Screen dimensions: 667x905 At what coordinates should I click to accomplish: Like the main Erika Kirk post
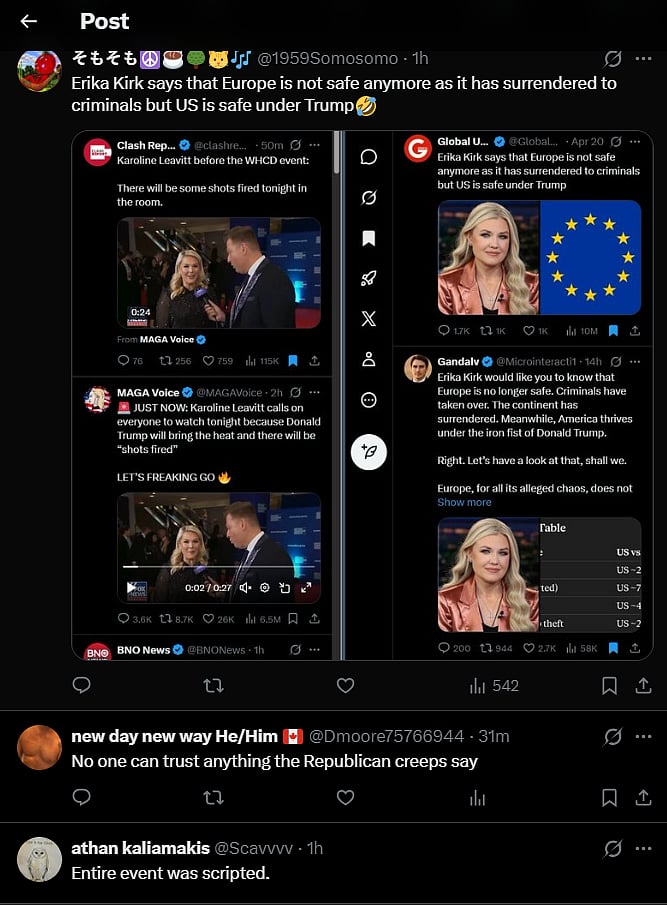[x=345, y=686]
